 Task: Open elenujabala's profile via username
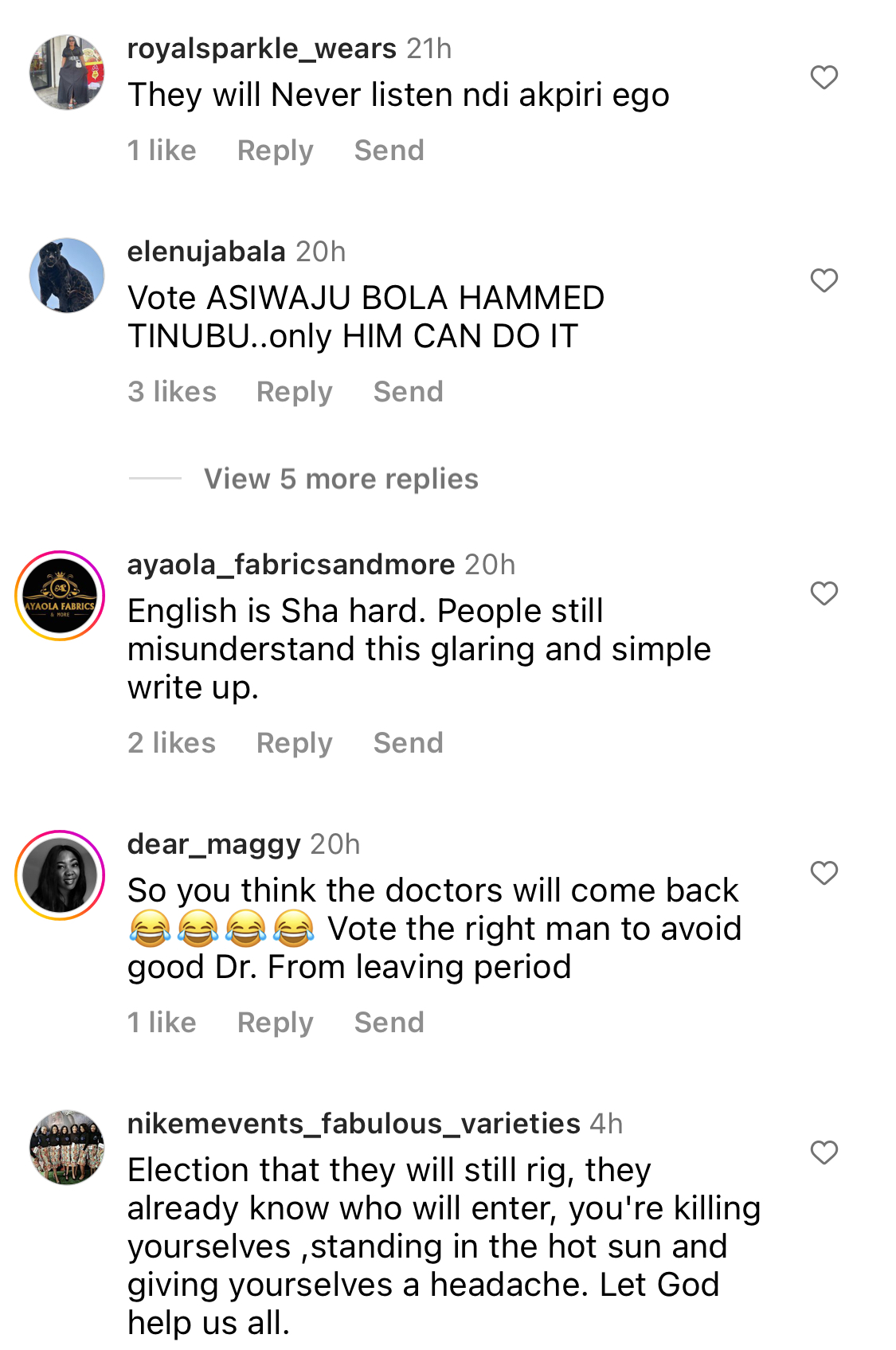click(x=206, y=252)
